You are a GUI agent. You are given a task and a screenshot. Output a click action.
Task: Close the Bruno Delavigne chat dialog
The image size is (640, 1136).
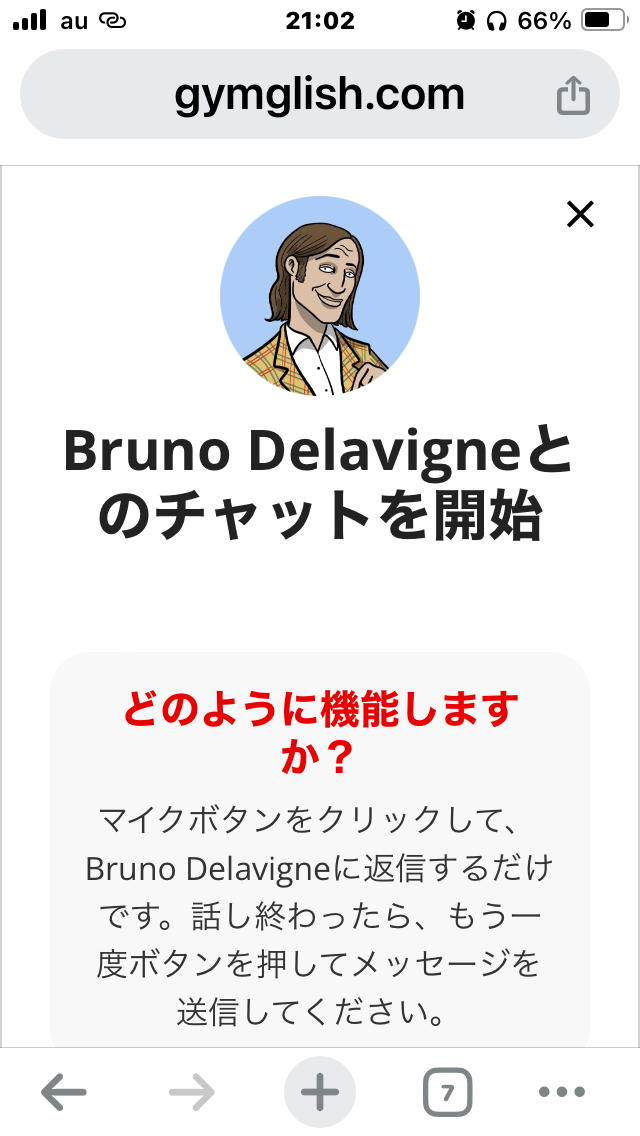point(580,214)
